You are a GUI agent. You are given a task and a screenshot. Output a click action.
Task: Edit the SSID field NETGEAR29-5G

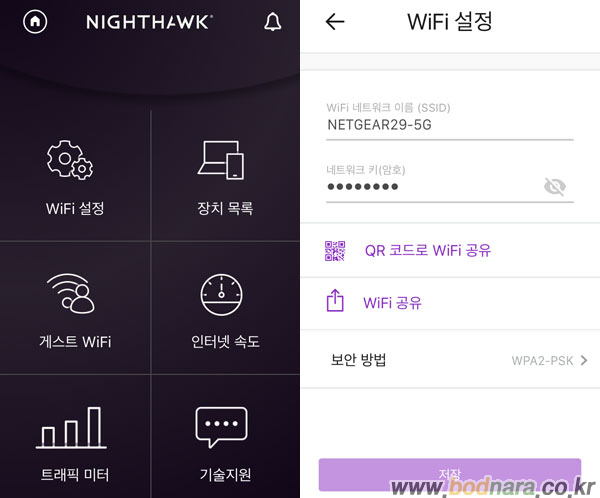[x=448, y=126]
